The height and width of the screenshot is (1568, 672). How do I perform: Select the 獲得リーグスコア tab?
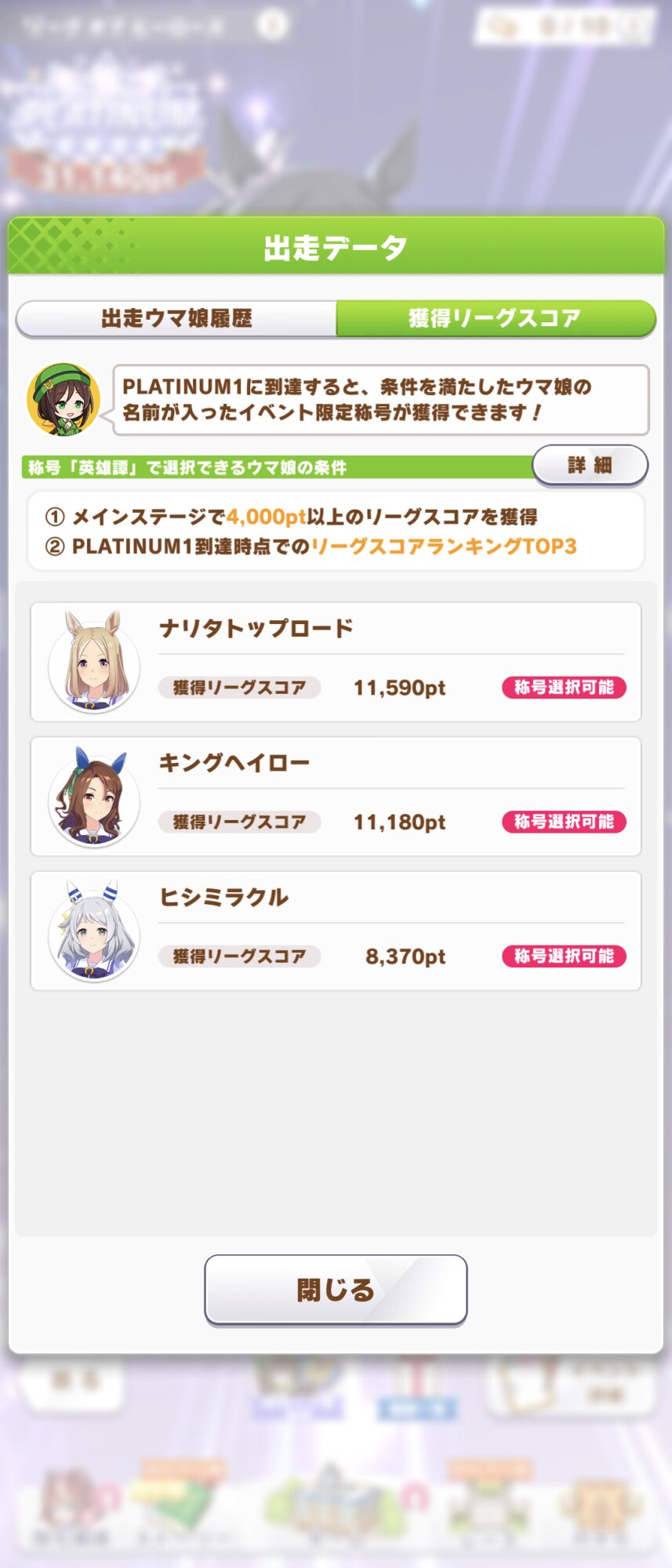pyautogui.click(x=495, y=318)
